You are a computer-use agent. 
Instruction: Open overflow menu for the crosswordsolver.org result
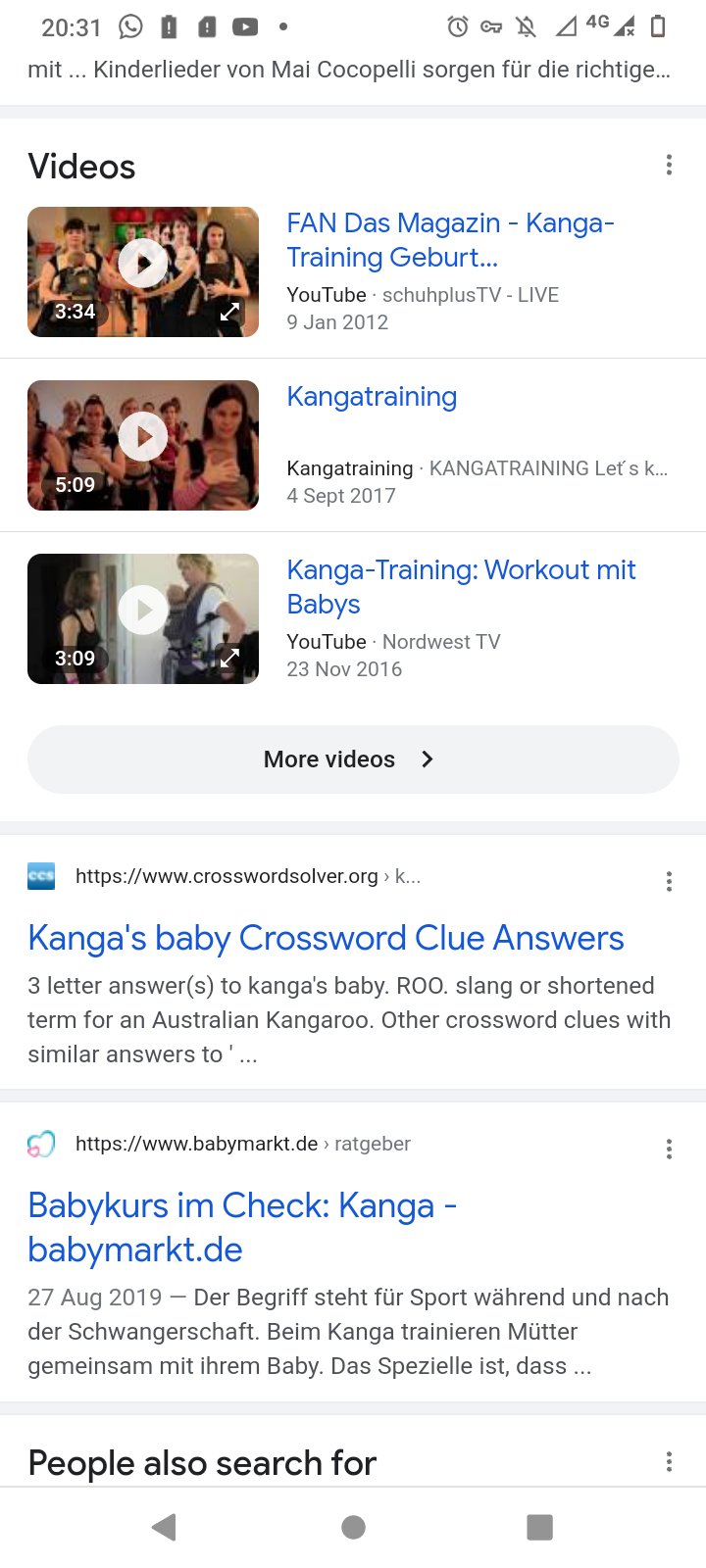[669, 881]
